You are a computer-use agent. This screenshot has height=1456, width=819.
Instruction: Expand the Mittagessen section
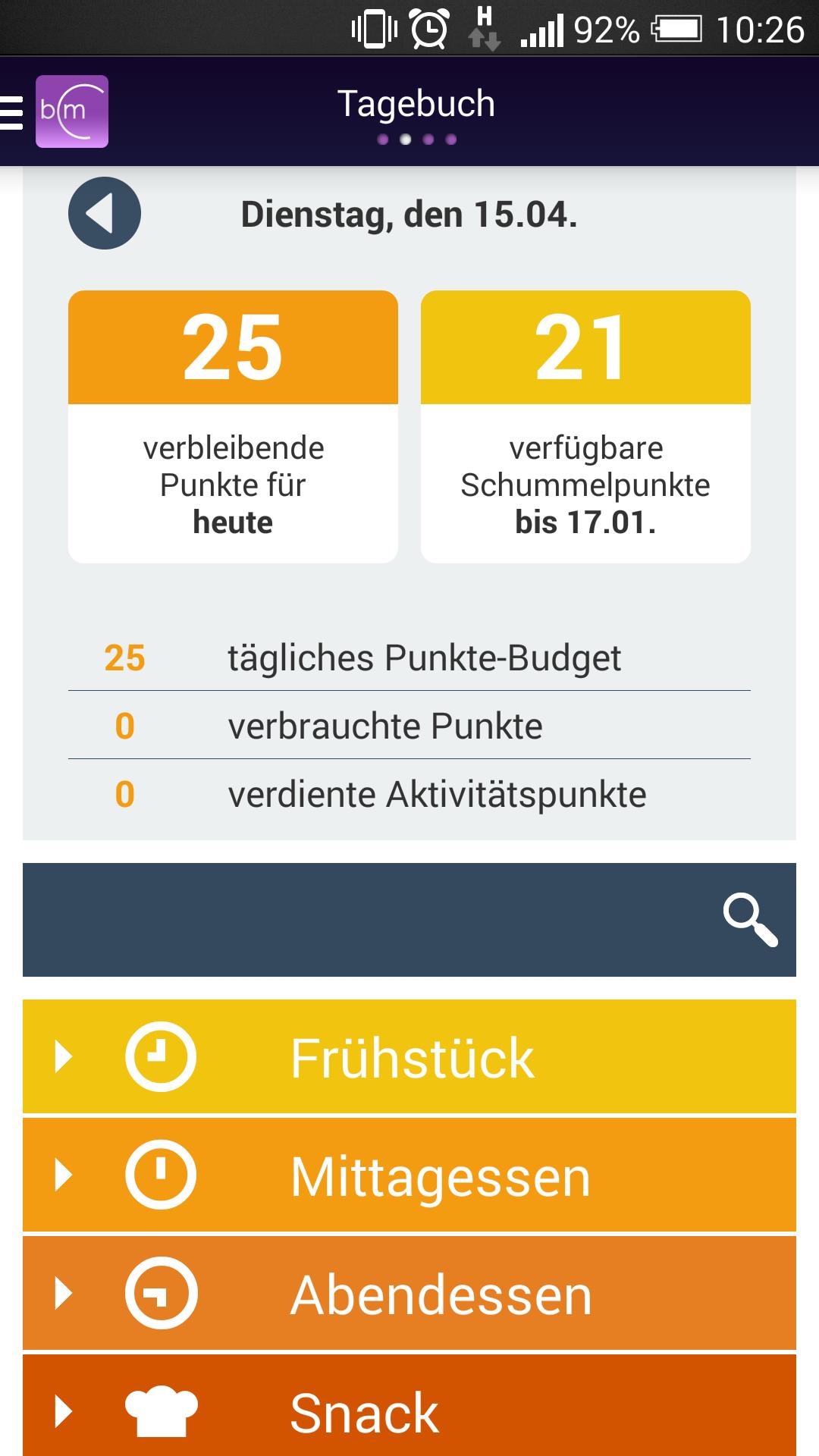[x=409, y=1175]
